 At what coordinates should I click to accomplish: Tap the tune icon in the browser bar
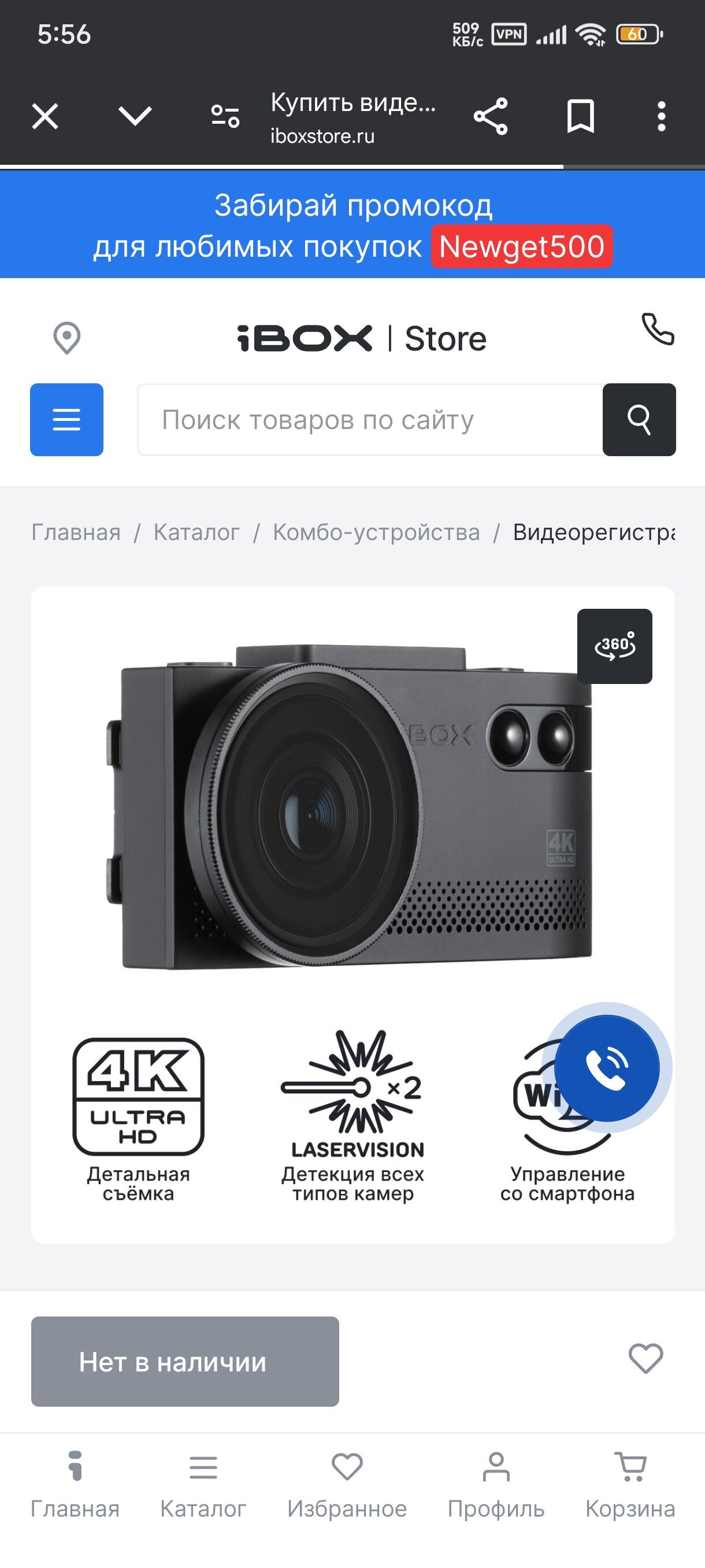223,116
